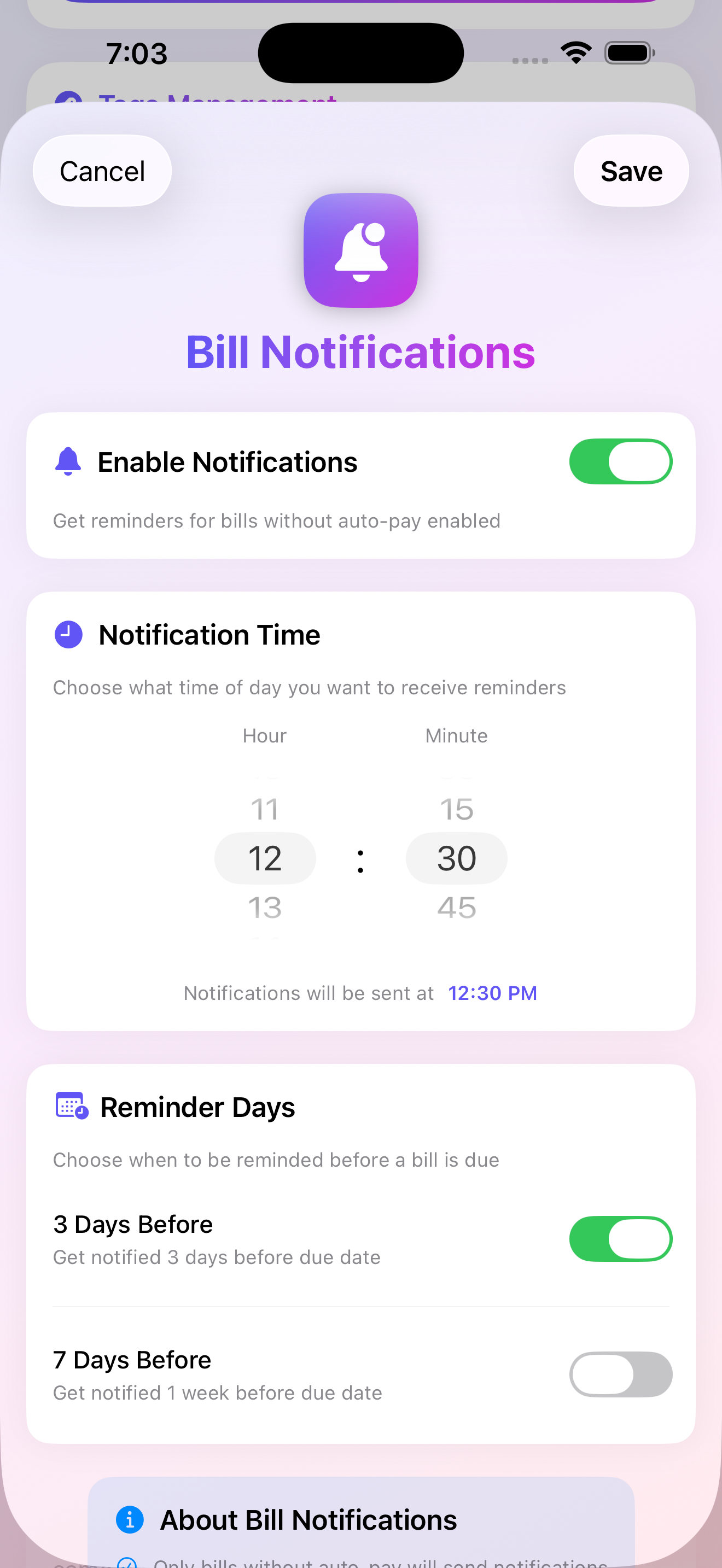722x1568 pixels.
Task: Turn off Enable Notifications
Action: pos(620,462)
